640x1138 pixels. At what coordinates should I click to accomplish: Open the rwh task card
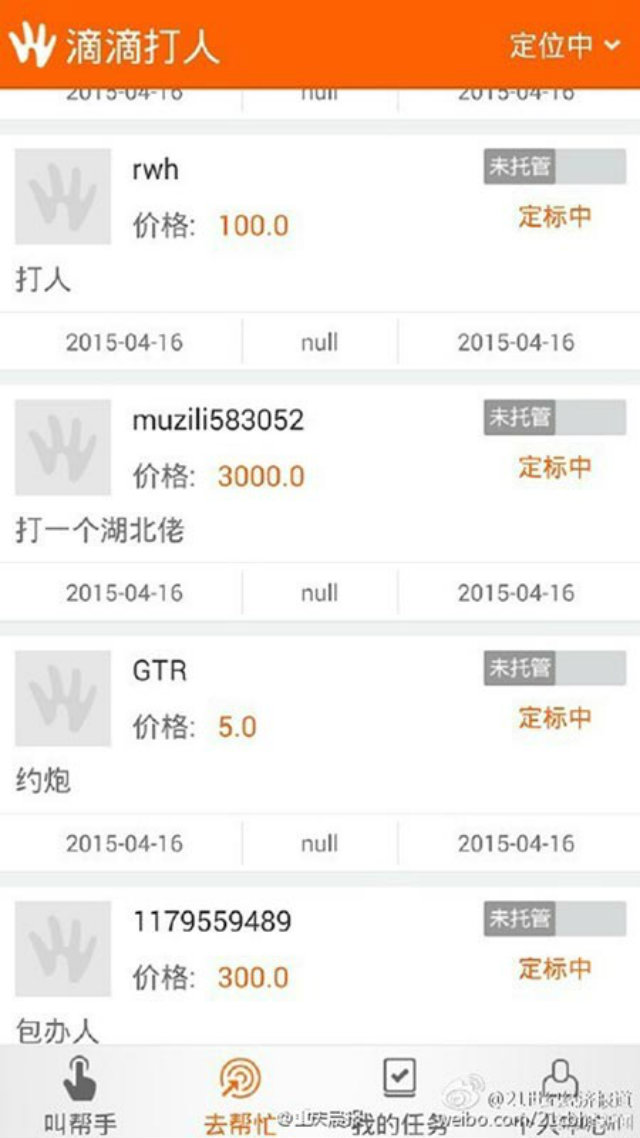click(320, 252)
